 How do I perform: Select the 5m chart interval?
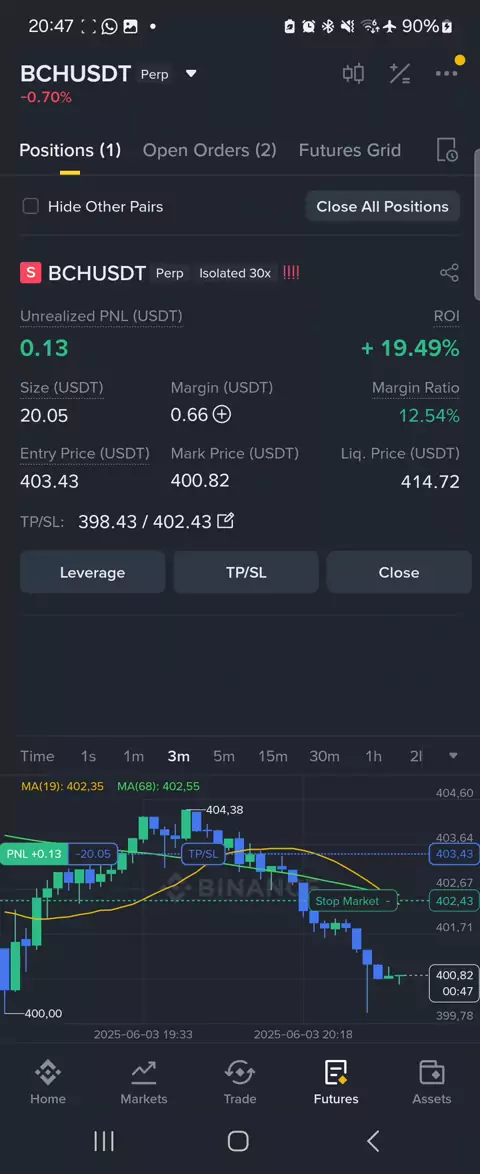click(224, 756)
